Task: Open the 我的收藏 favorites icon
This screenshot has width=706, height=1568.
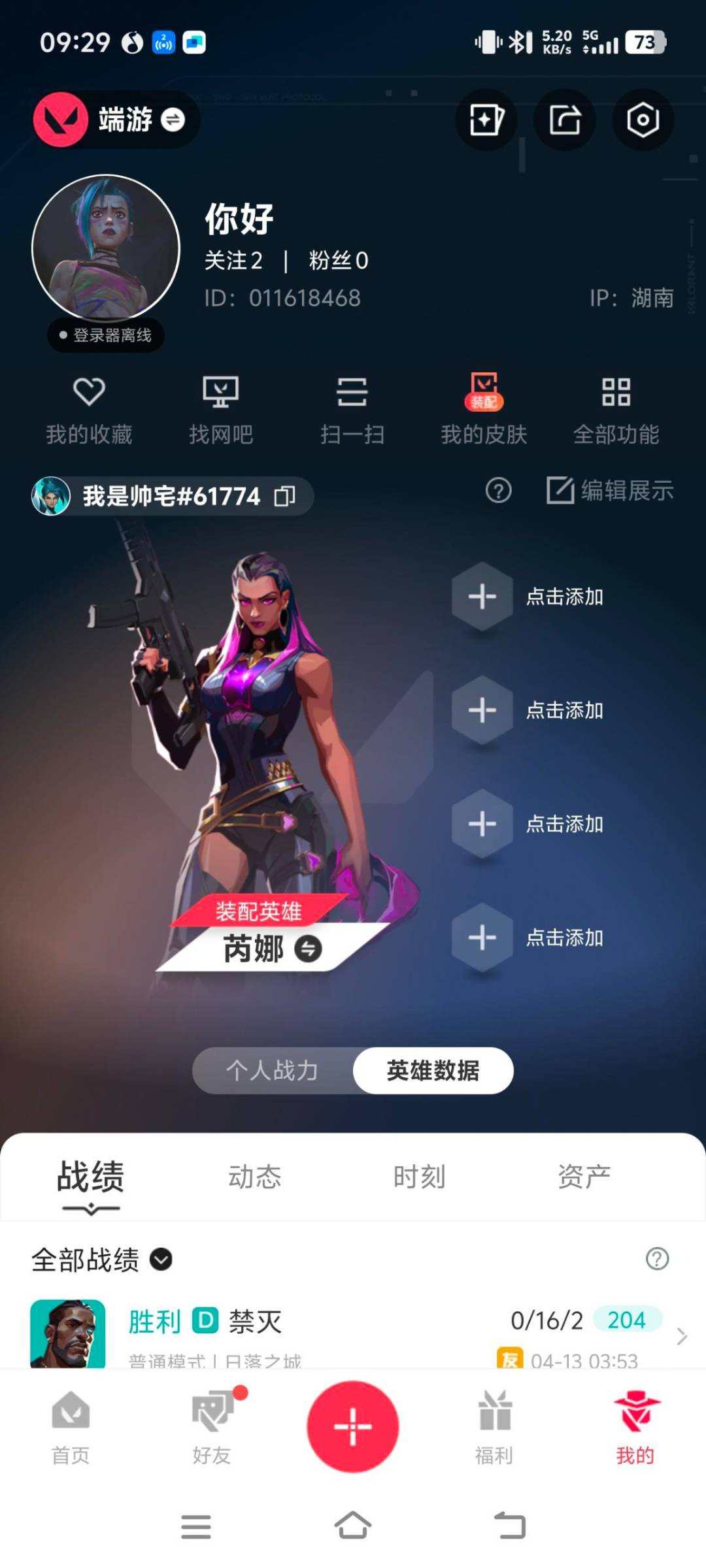Action: click(90, 405)
